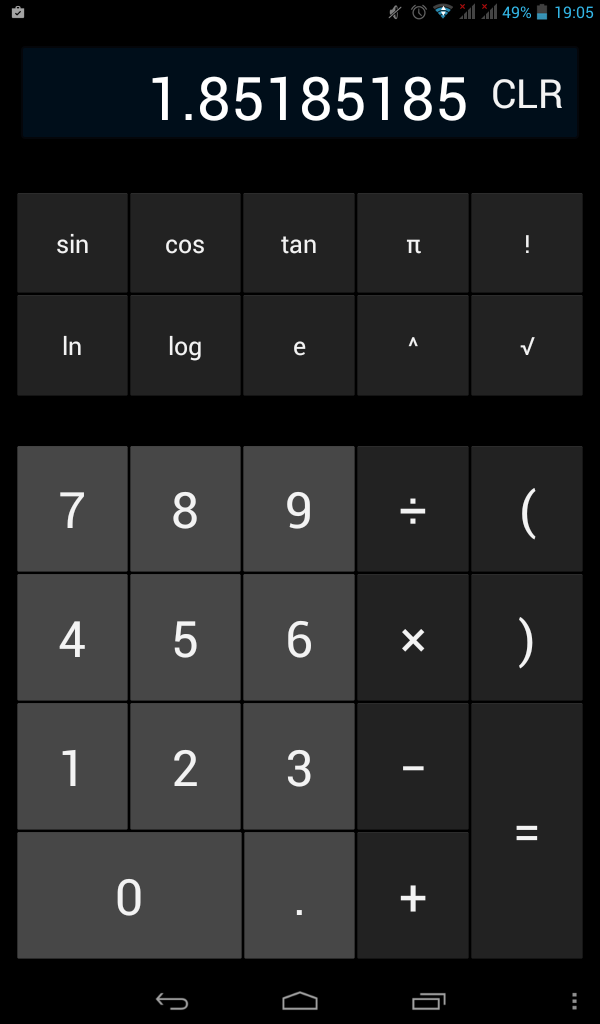Enter the digit 0
The image size is (600, 1024).
pos(129,895)
